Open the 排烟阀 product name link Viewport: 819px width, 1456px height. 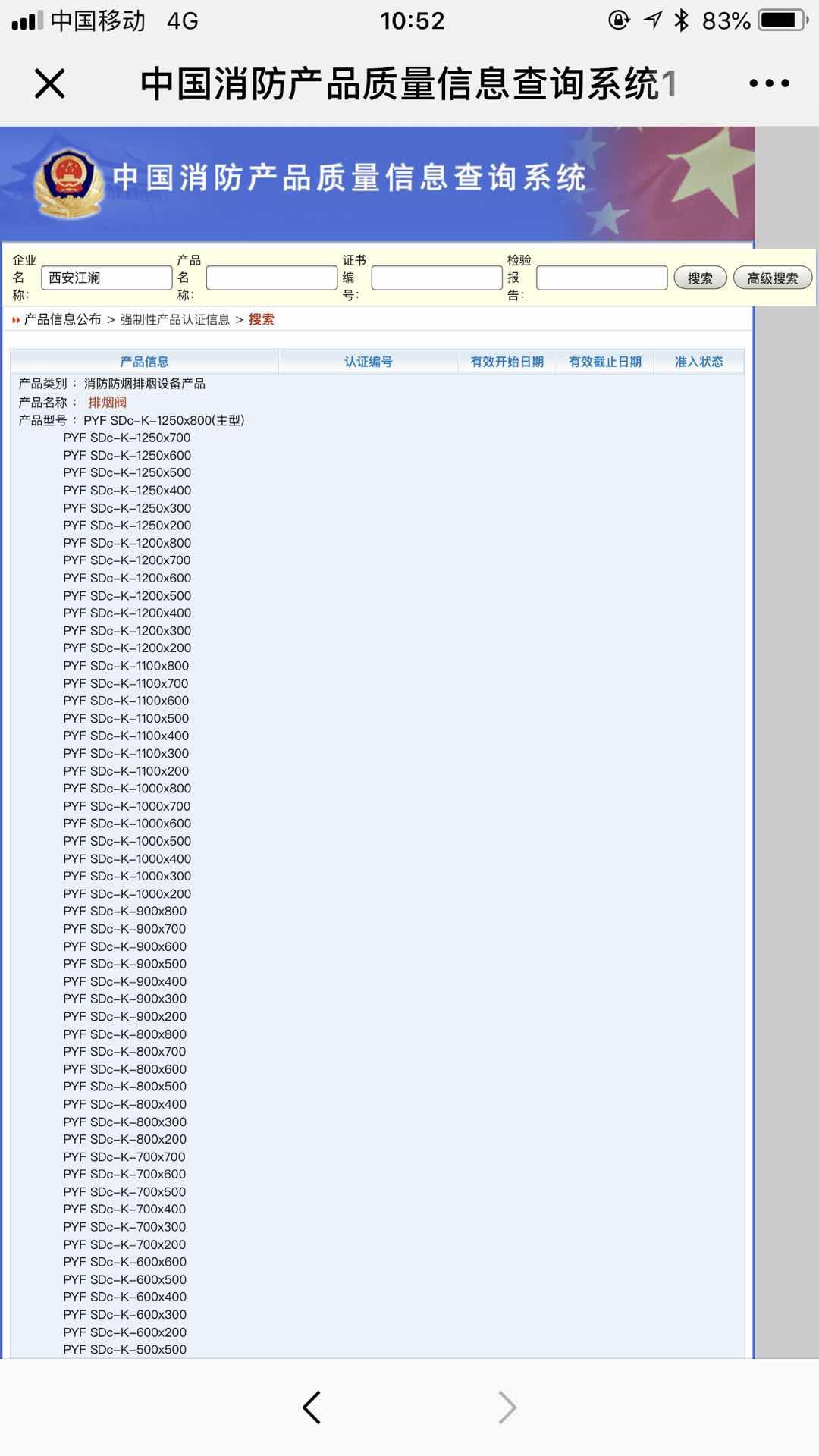coord(107,402)
